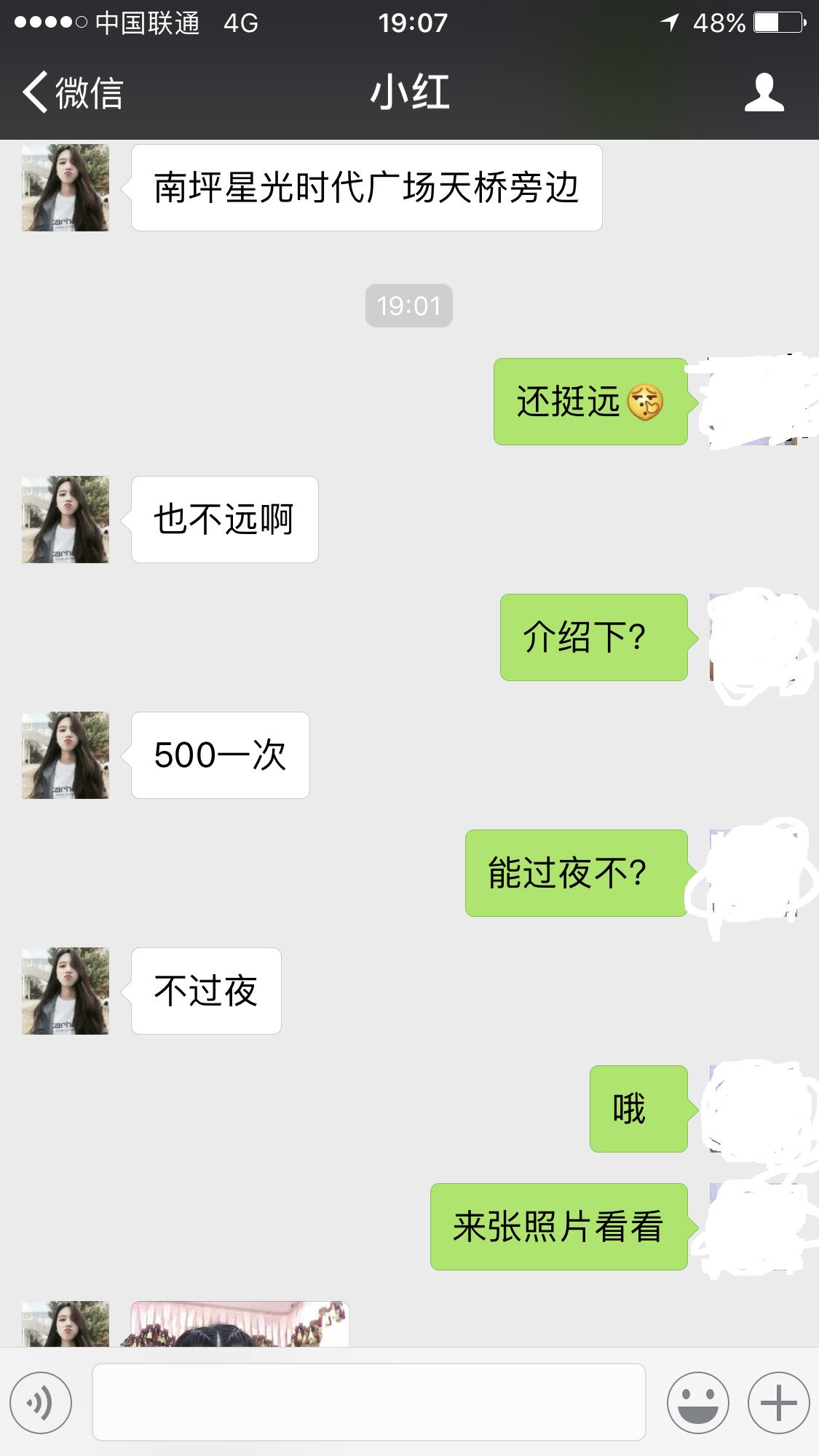Switch to voice message input
The height and width of the screenshot is (1456, 819).
pyautogui.click(x=41, y=1402)
